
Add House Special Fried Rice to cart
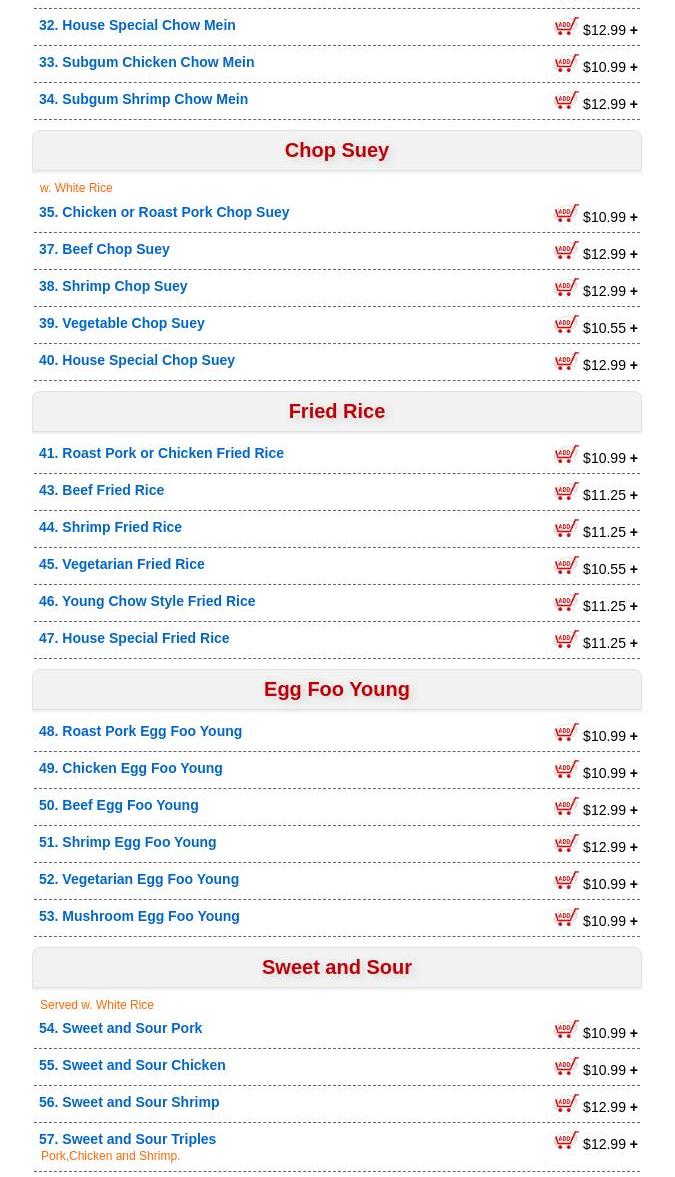coord(566,639)
